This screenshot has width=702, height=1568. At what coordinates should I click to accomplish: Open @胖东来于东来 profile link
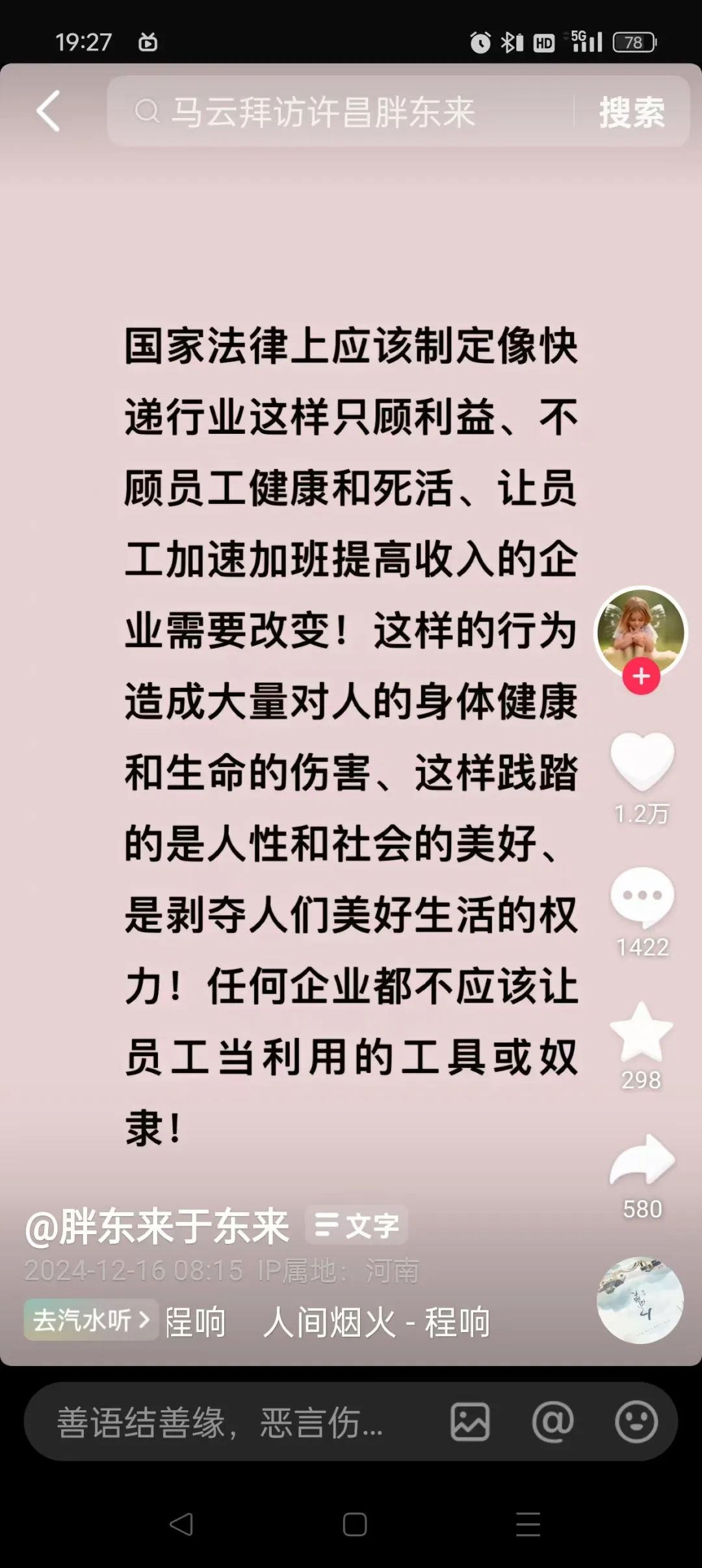[x=157, y=1226]
